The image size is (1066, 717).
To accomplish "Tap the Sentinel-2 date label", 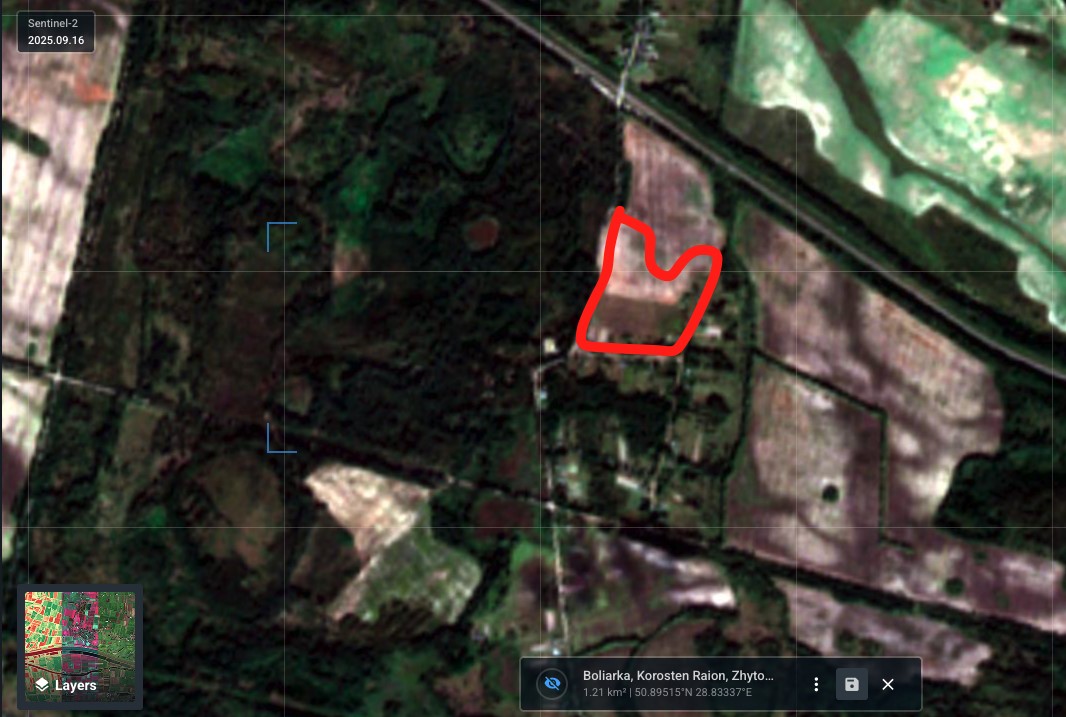I will (56, 31).
